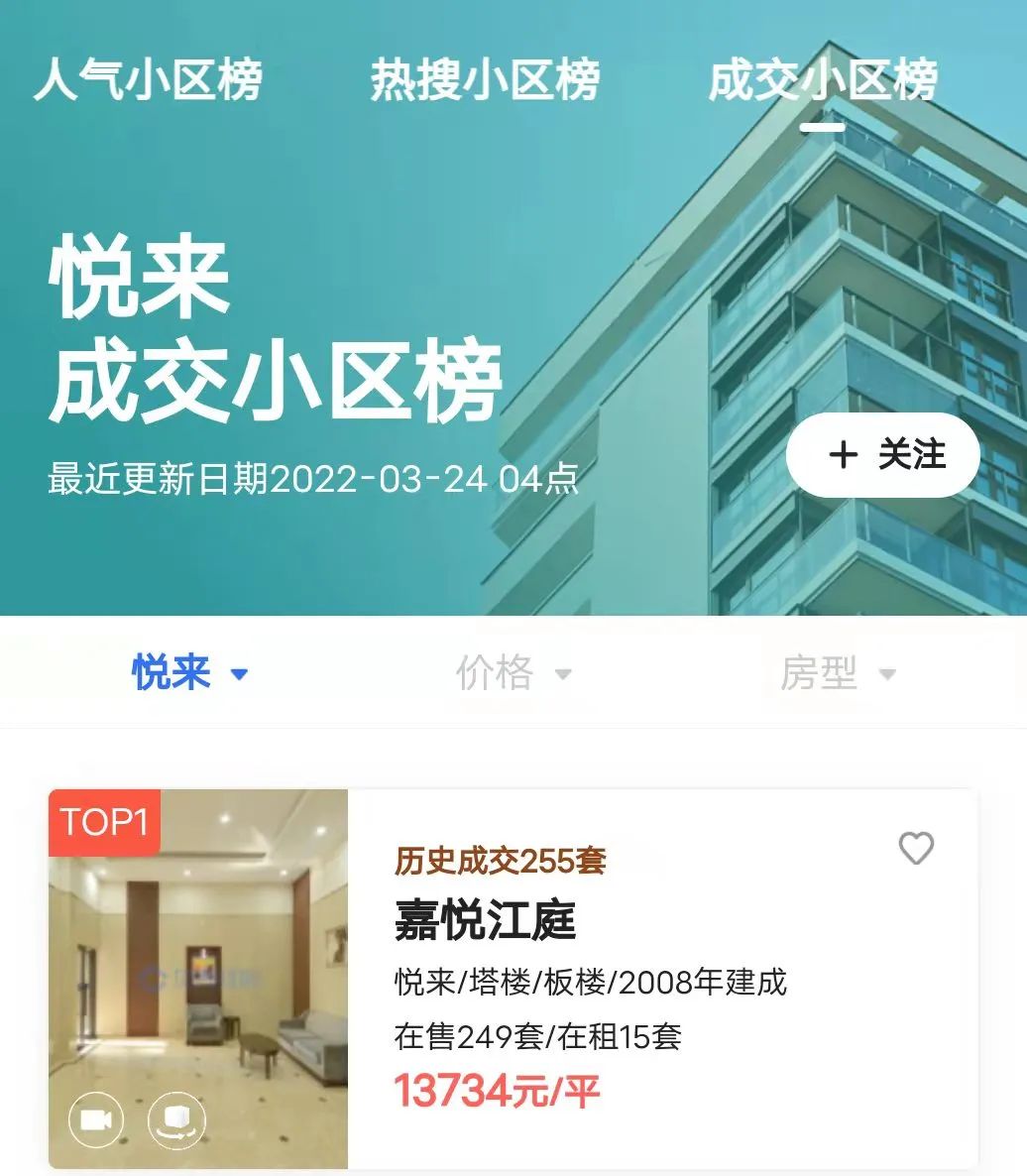Viewport: 1027px width, 1176px height.
Task: Open the 房型 room type filter
Action: click(x=840, y=672)
